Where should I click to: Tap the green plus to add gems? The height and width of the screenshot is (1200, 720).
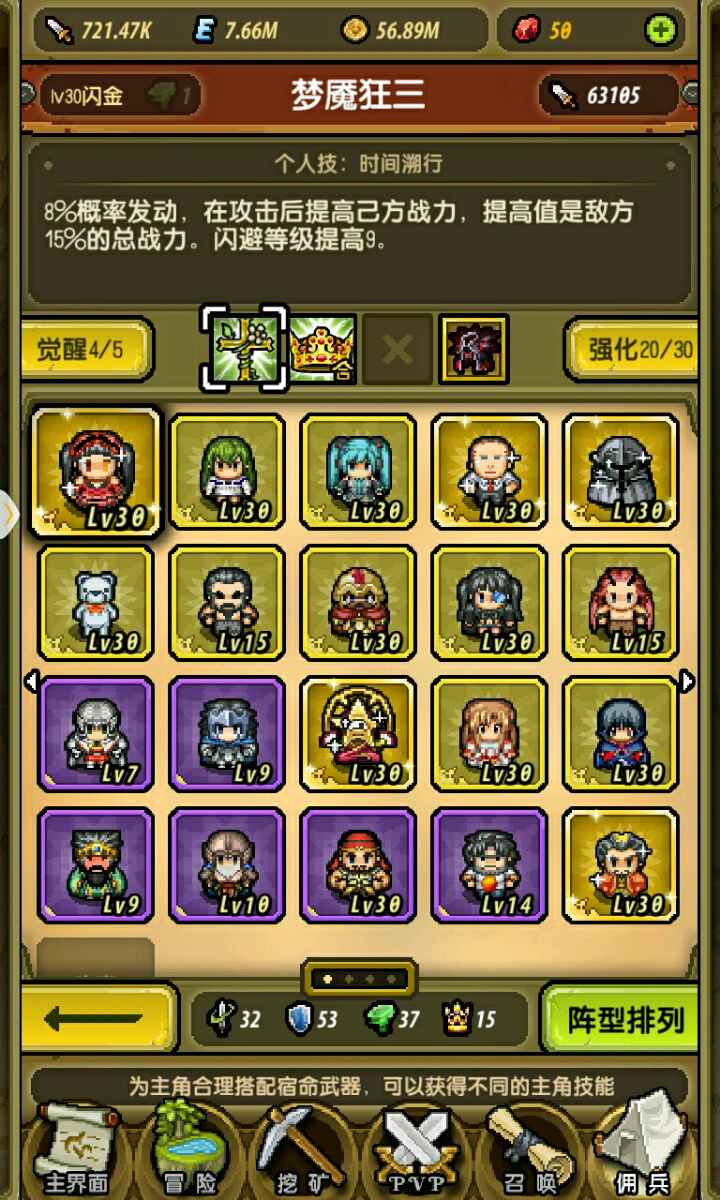click(x=661, y=30)
